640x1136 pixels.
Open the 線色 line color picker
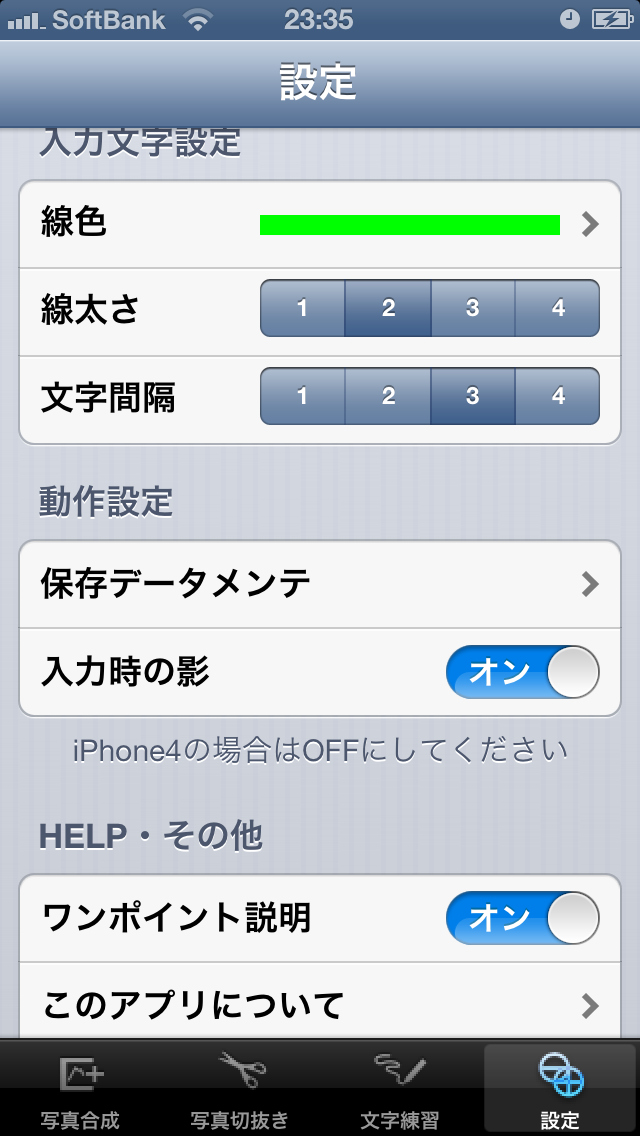point(320,224)
